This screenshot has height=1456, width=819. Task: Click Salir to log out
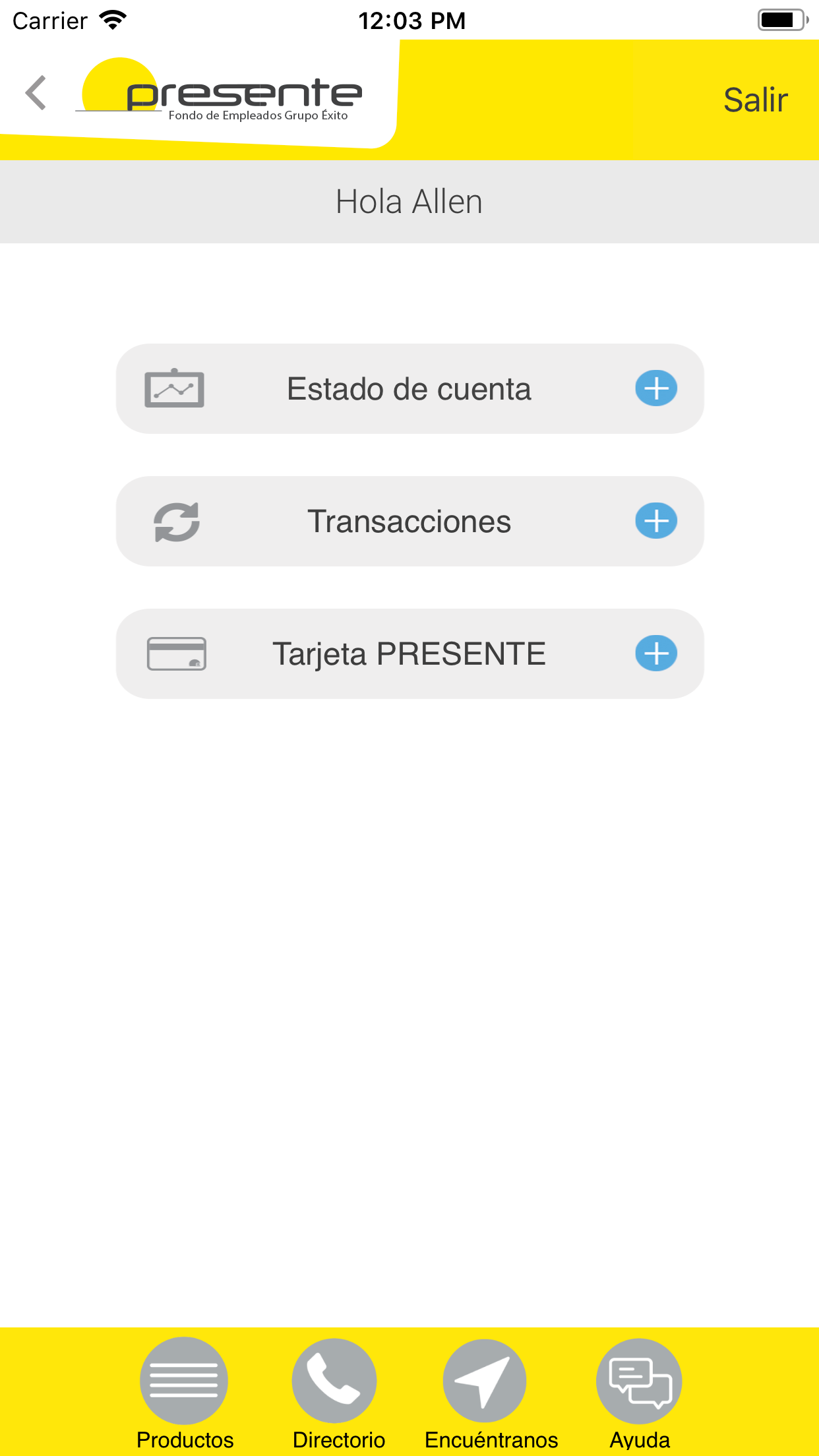coord(756,98)
